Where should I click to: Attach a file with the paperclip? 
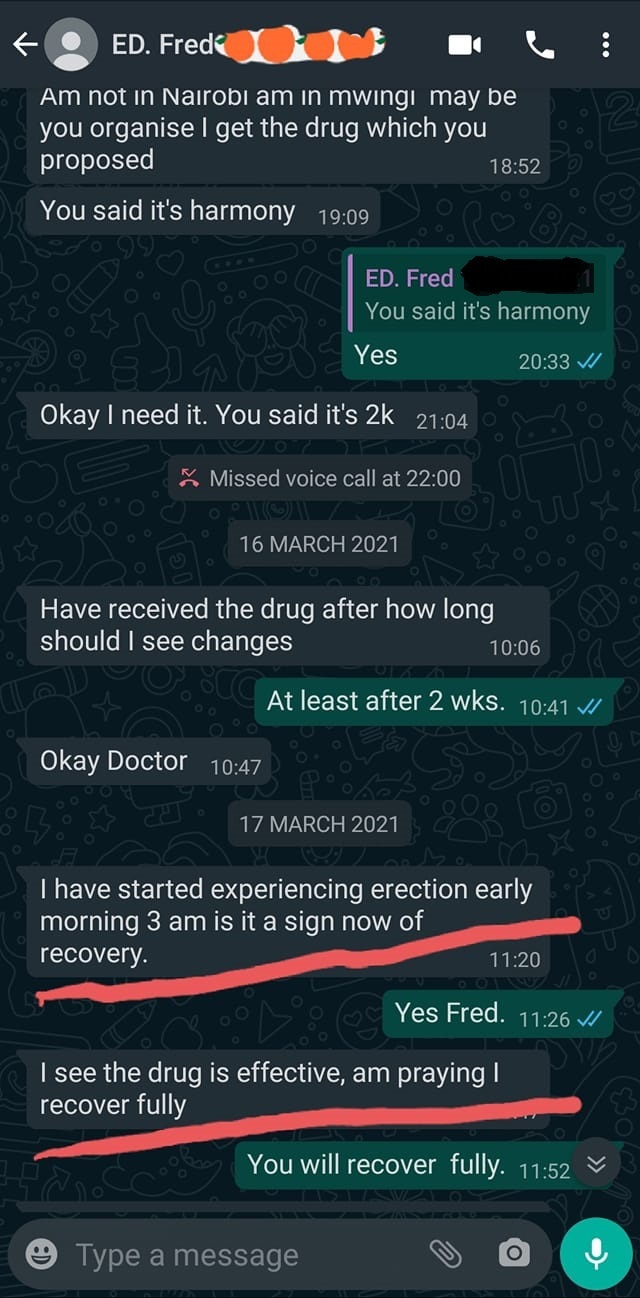point(444,1253)
